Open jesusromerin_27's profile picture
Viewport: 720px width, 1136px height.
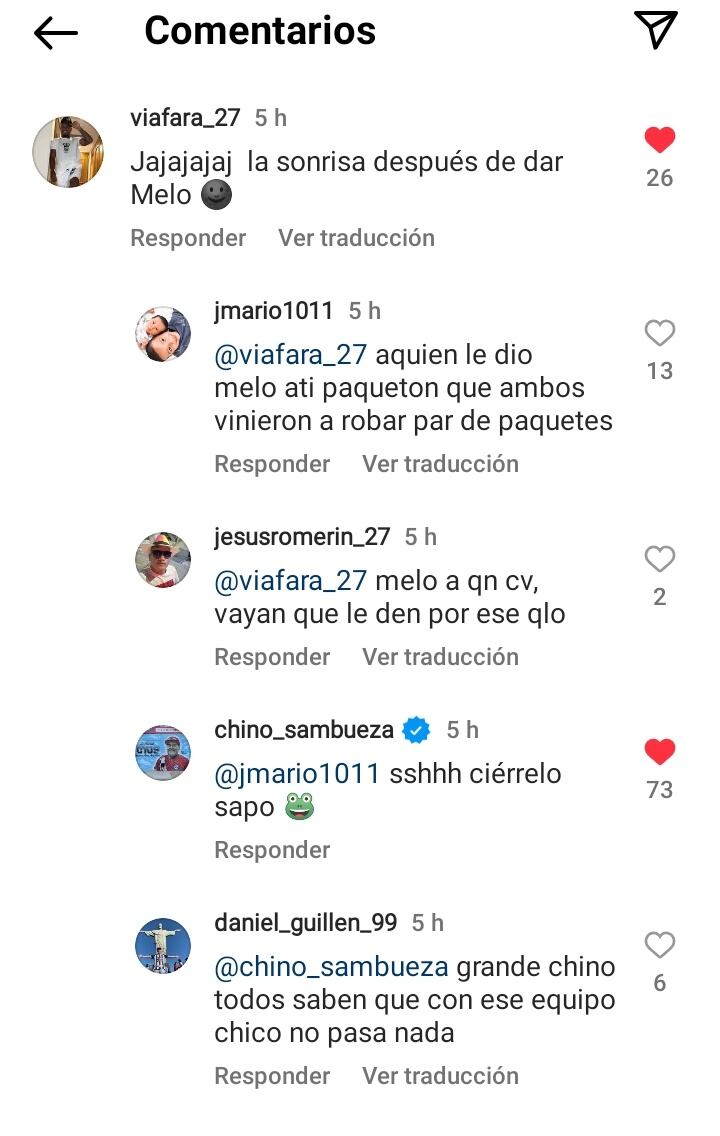coord(162,559)
